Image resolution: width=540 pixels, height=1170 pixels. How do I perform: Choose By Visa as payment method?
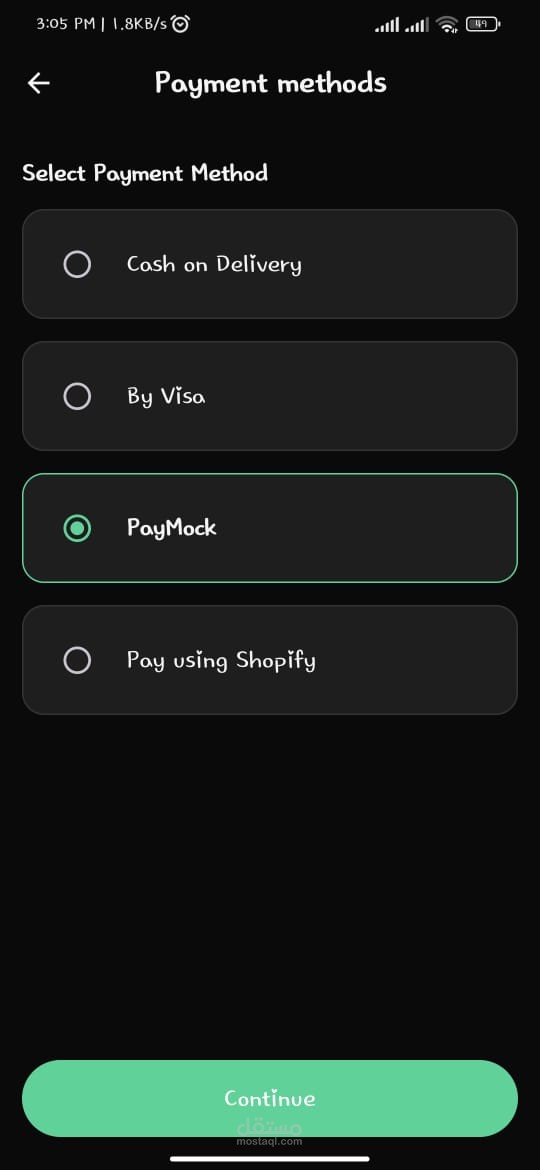tap(270, 396)
